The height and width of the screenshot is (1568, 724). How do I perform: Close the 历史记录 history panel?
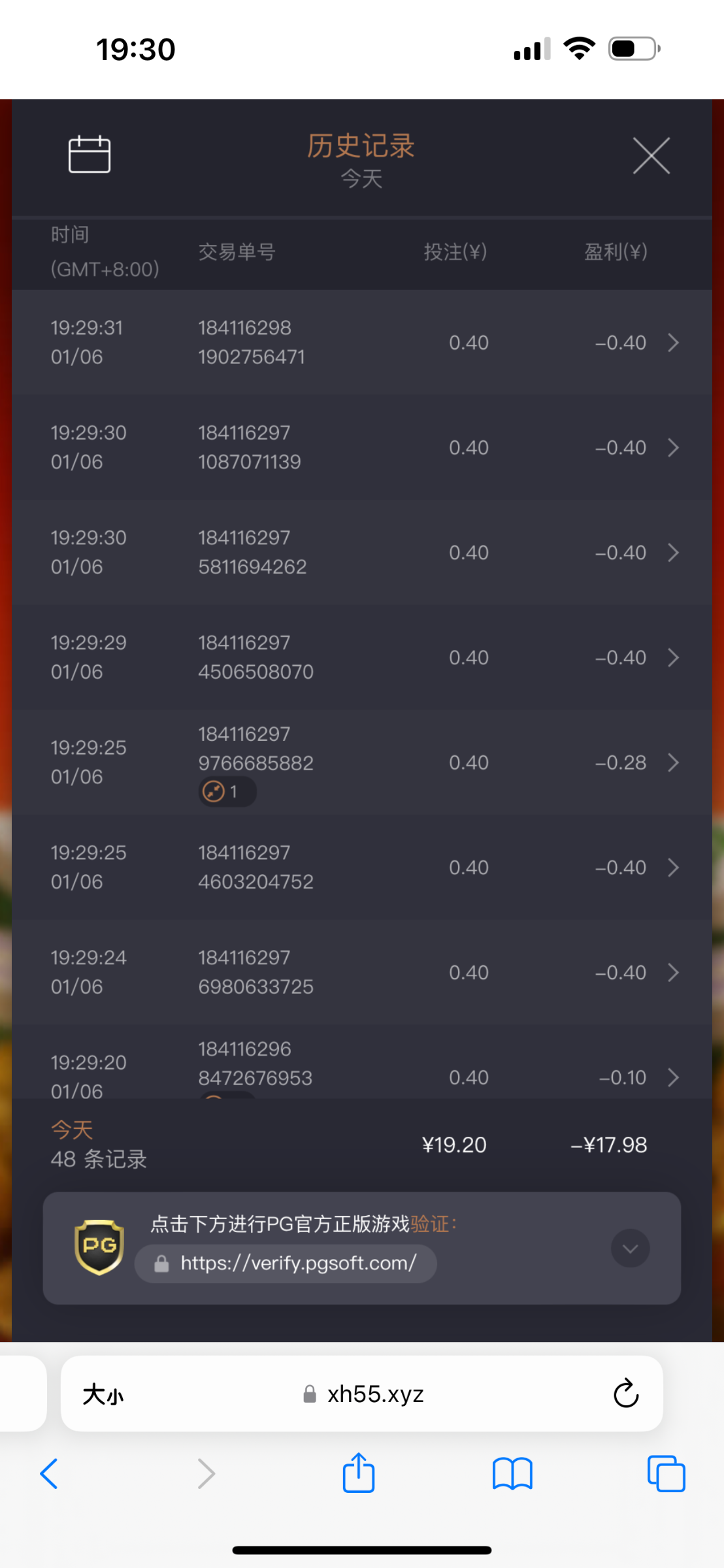coord(651,155)
